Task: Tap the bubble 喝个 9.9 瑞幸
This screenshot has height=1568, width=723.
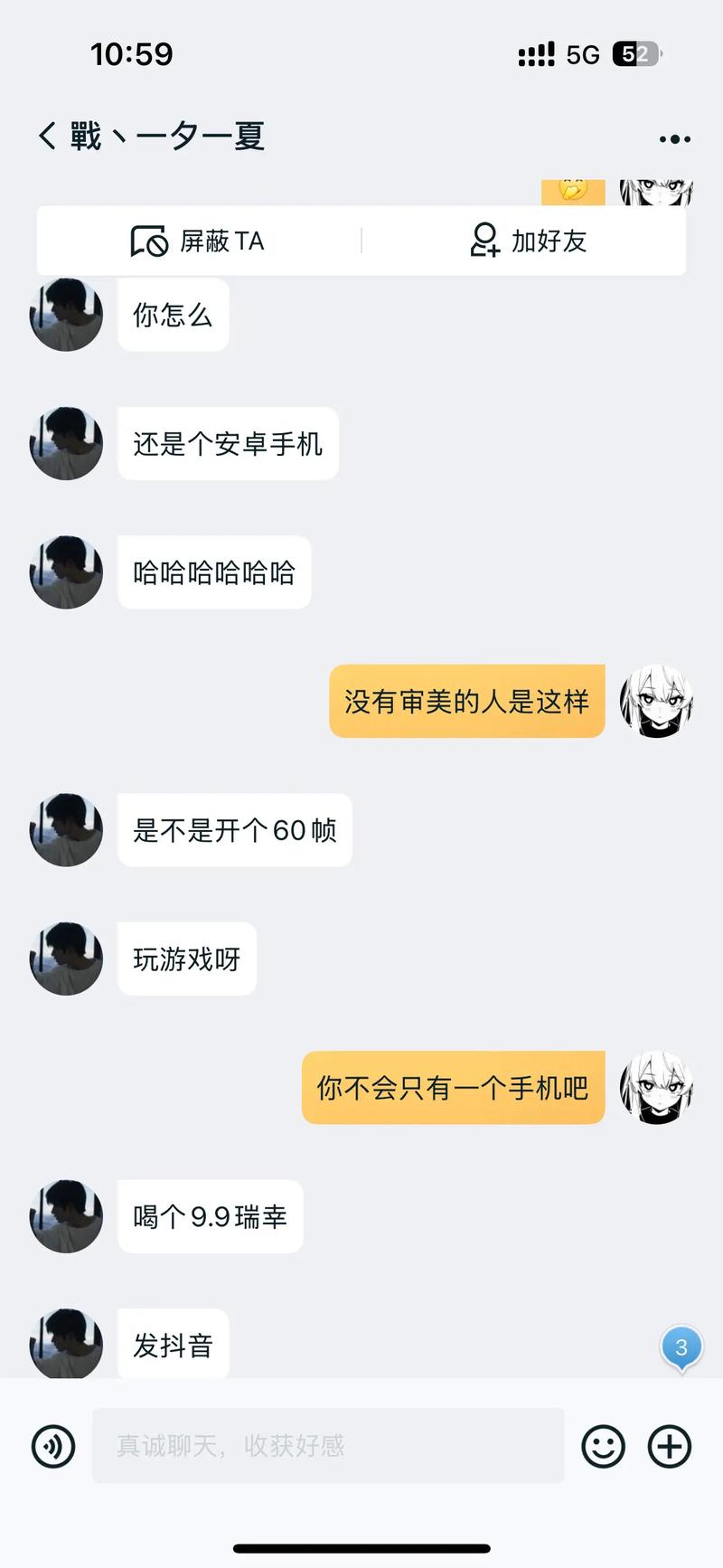Action: click(x=210, y=1217)
